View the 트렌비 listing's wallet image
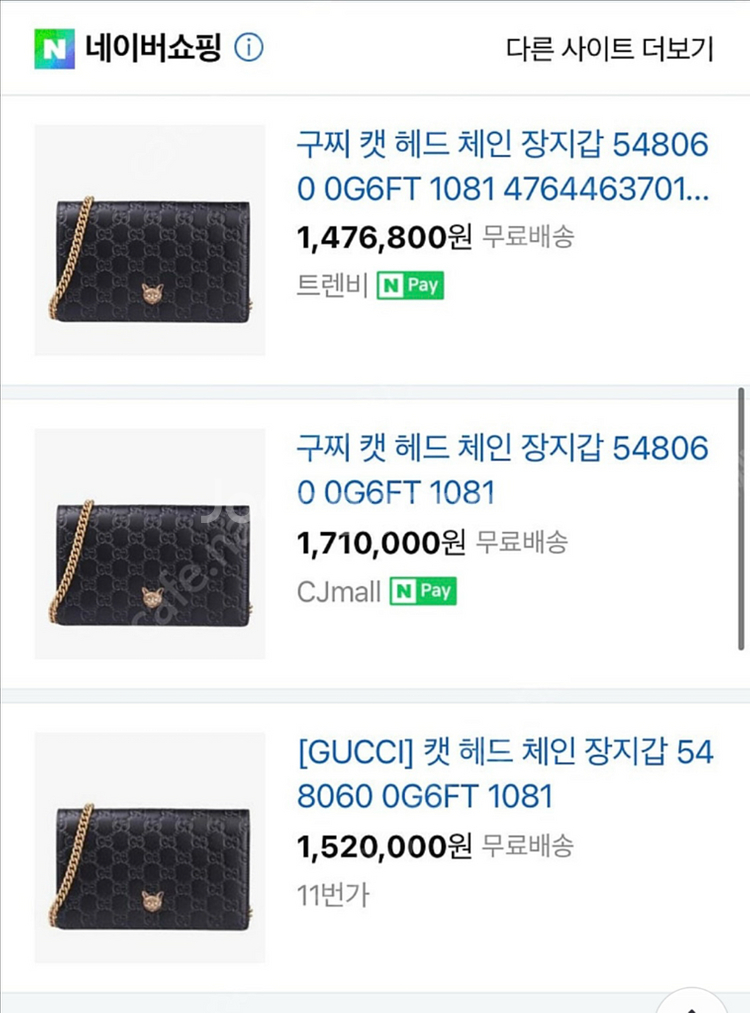This screenshot has width=750, height=1013. [150, 240]
